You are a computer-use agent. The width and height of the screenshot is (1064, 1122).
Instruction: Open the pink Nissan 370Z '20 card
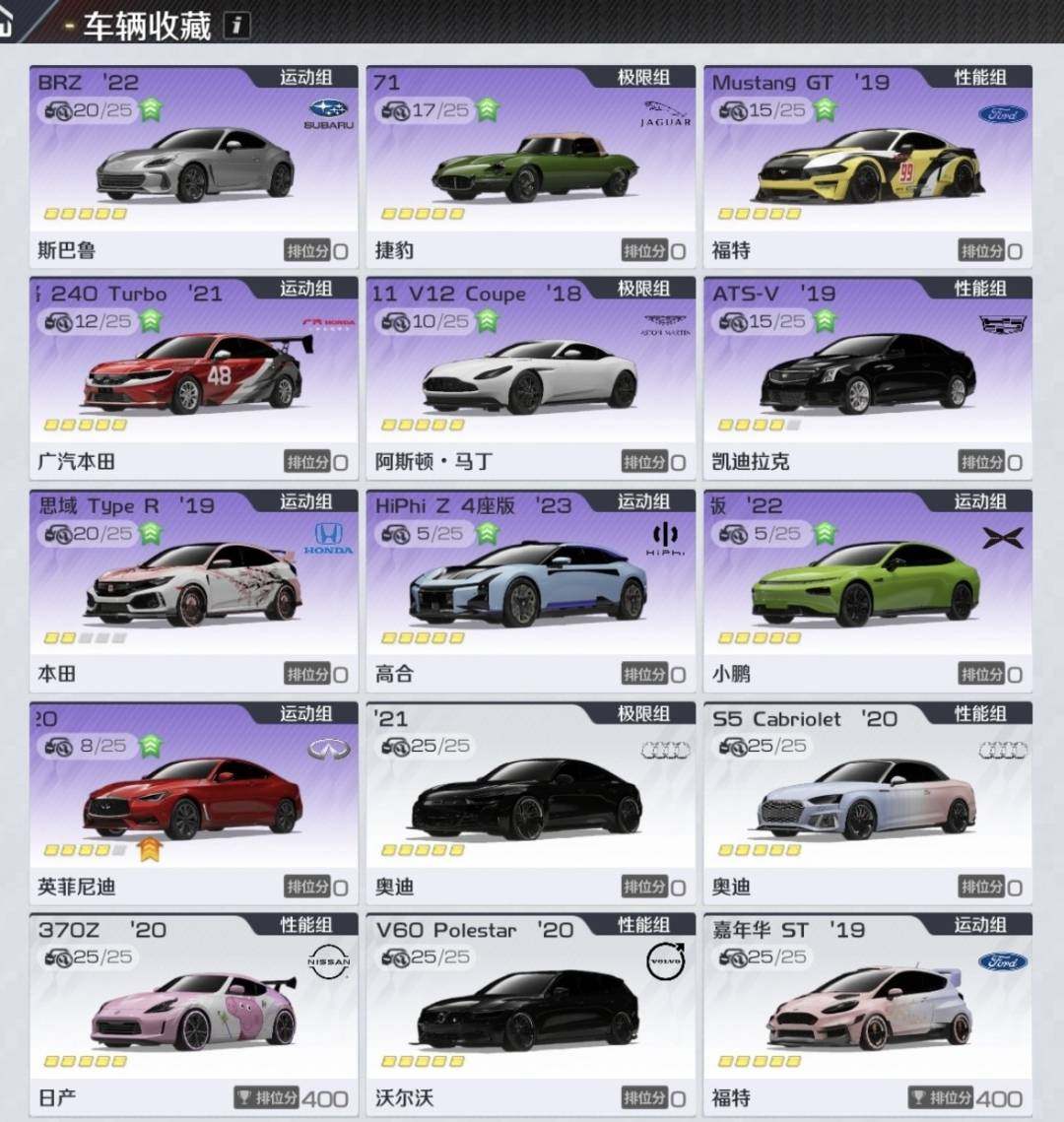(194, 1013)
